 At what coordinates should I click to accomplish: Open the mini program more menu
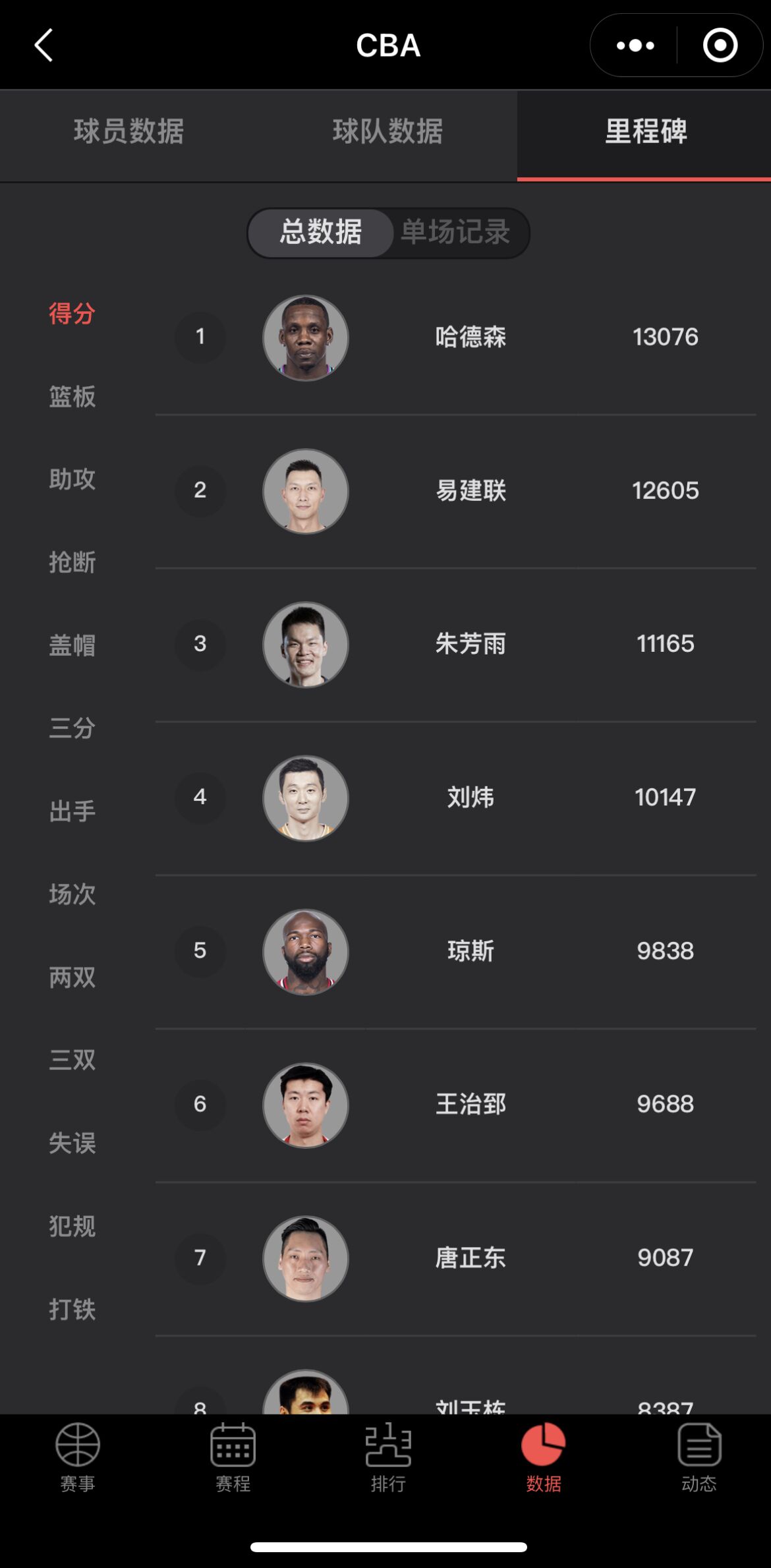pyautogui.click(x=635, y=45)
